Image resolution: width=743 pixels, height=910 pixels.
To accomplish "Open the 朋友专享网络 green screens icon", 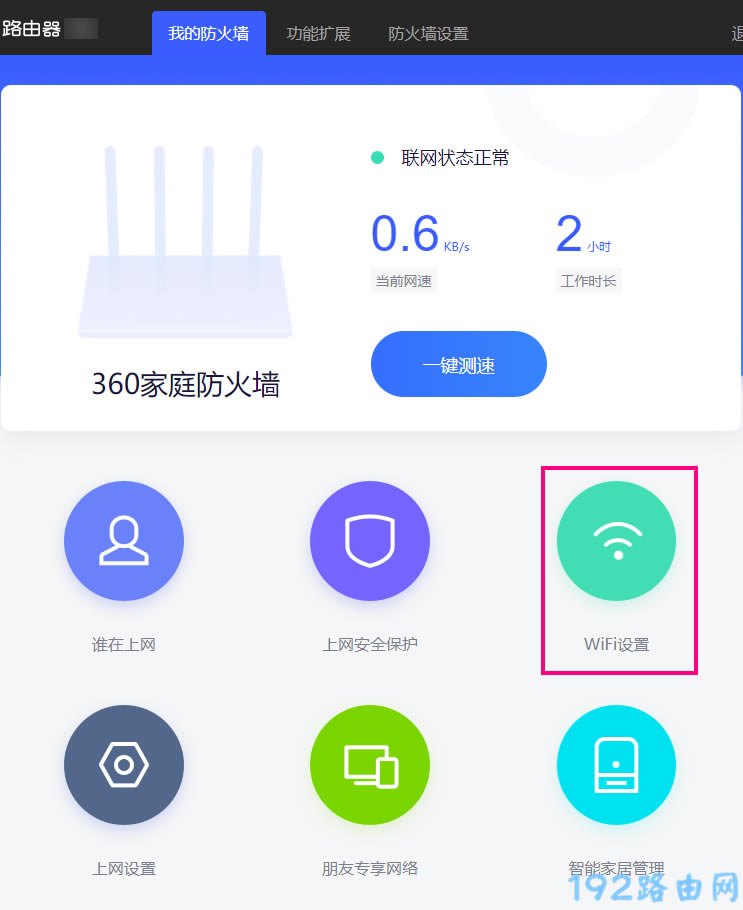I will tap(370, 765).
